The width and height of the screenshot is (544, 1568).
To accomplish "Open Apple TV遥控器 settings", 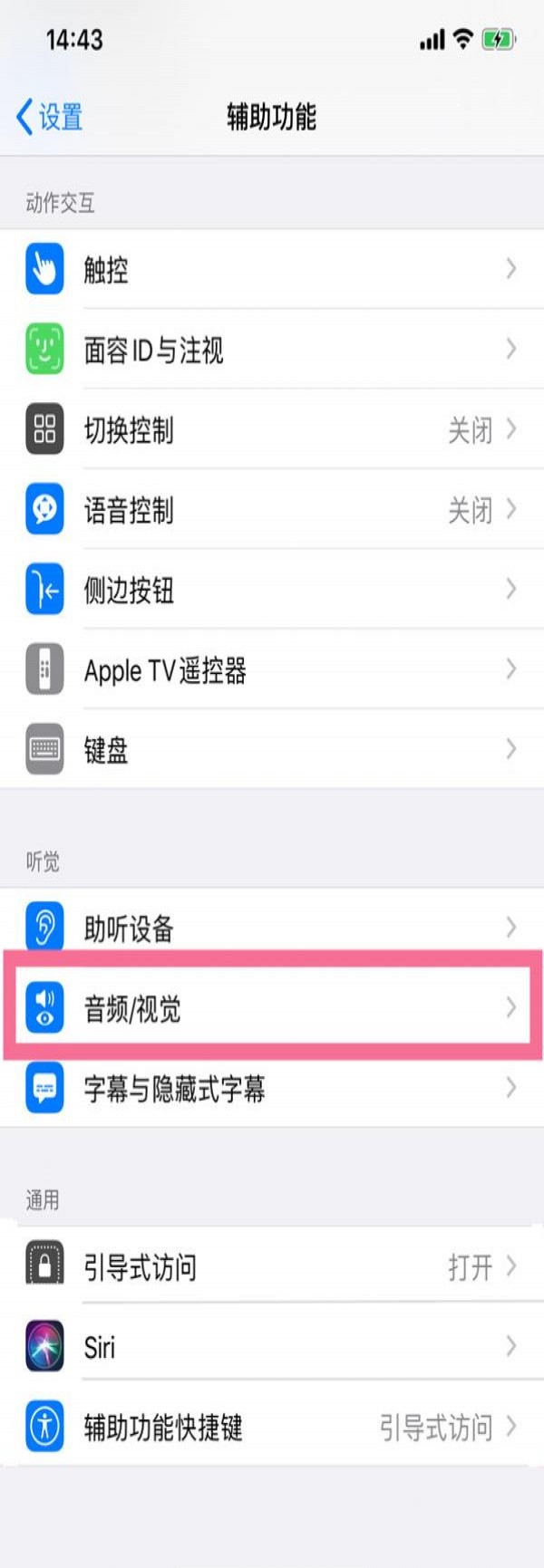I will tap(272, 669).
